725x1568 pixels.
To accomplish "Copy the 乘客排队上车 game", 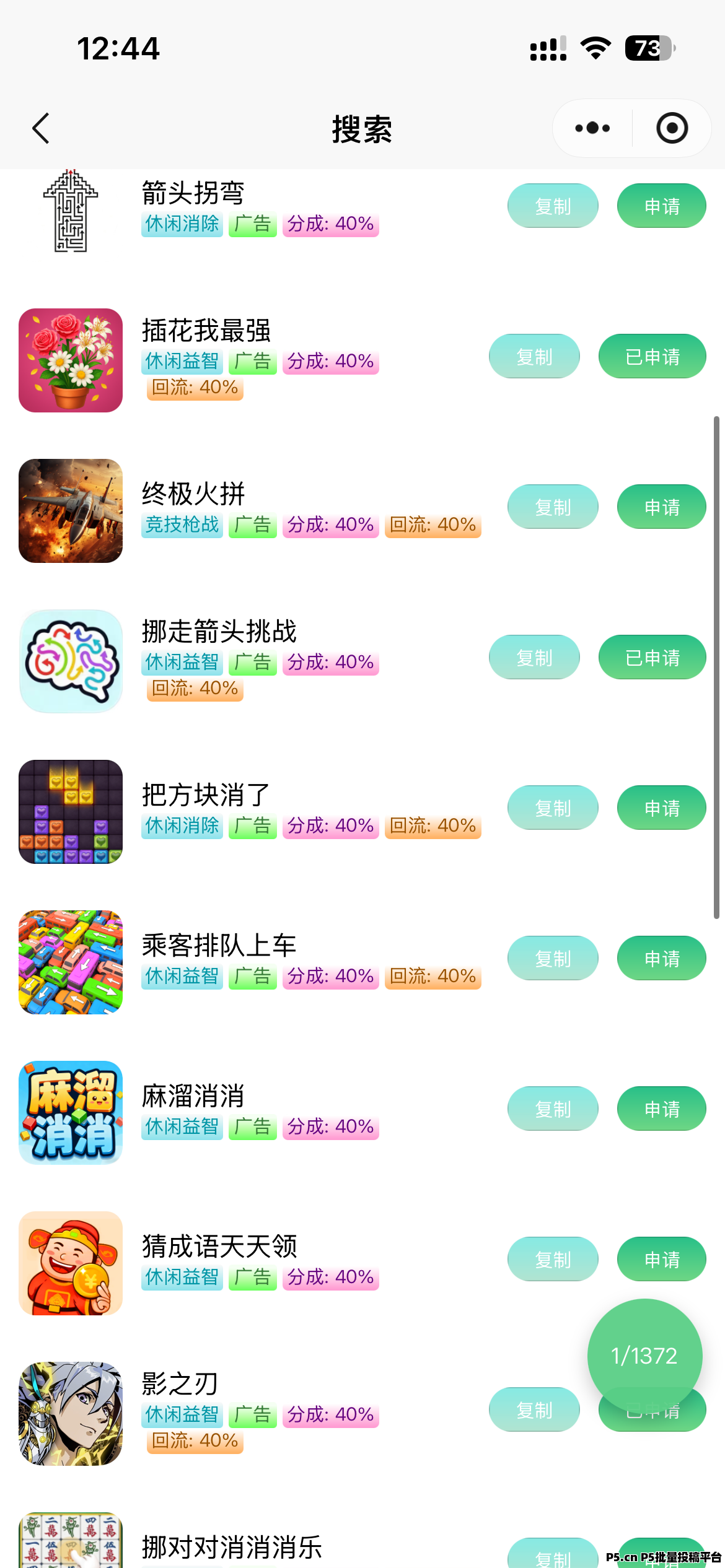I will click(553, 958).
